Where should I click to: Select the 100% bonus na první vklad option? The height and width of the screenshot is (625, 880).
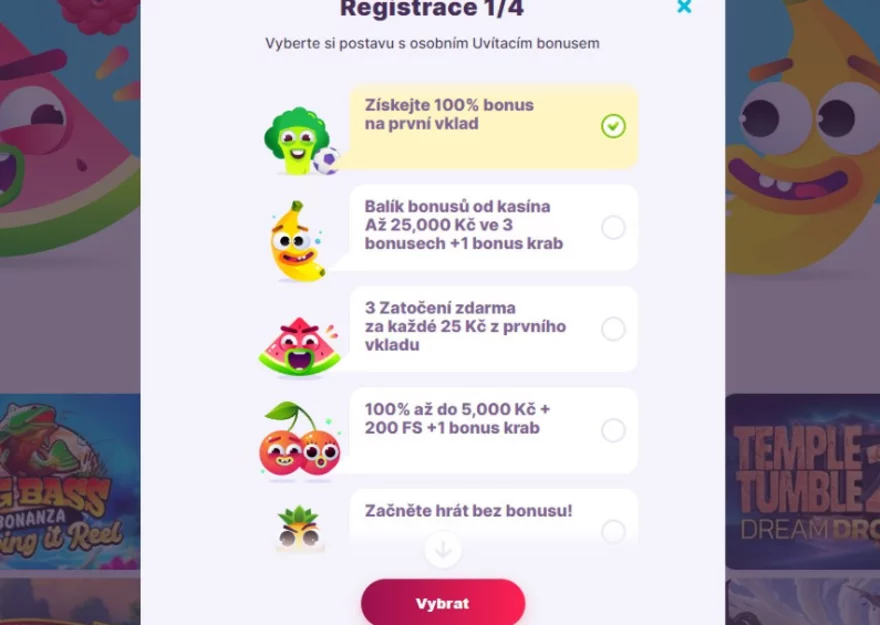[613, 126]
